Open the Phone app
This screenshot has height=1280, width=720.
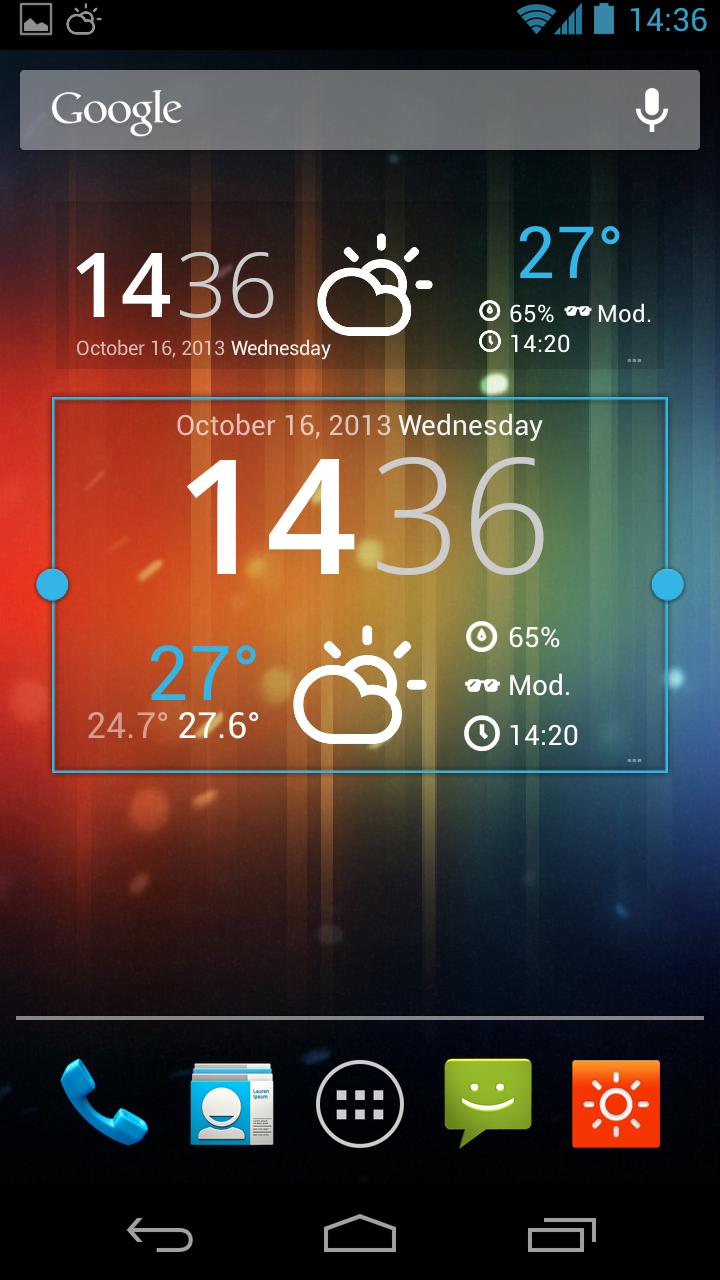(x=104, y=1103)
